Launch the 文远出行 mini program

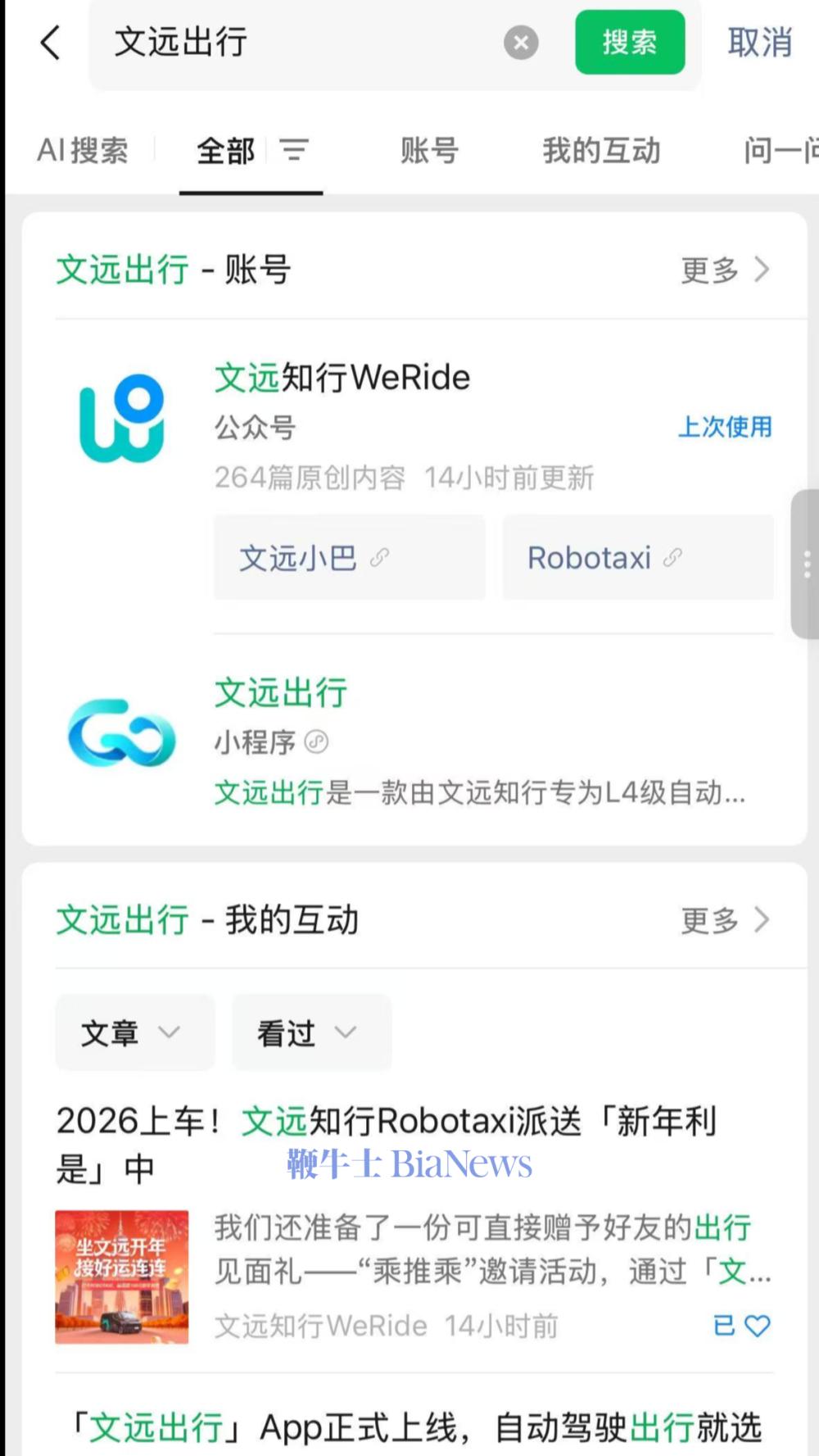[281, 693]
